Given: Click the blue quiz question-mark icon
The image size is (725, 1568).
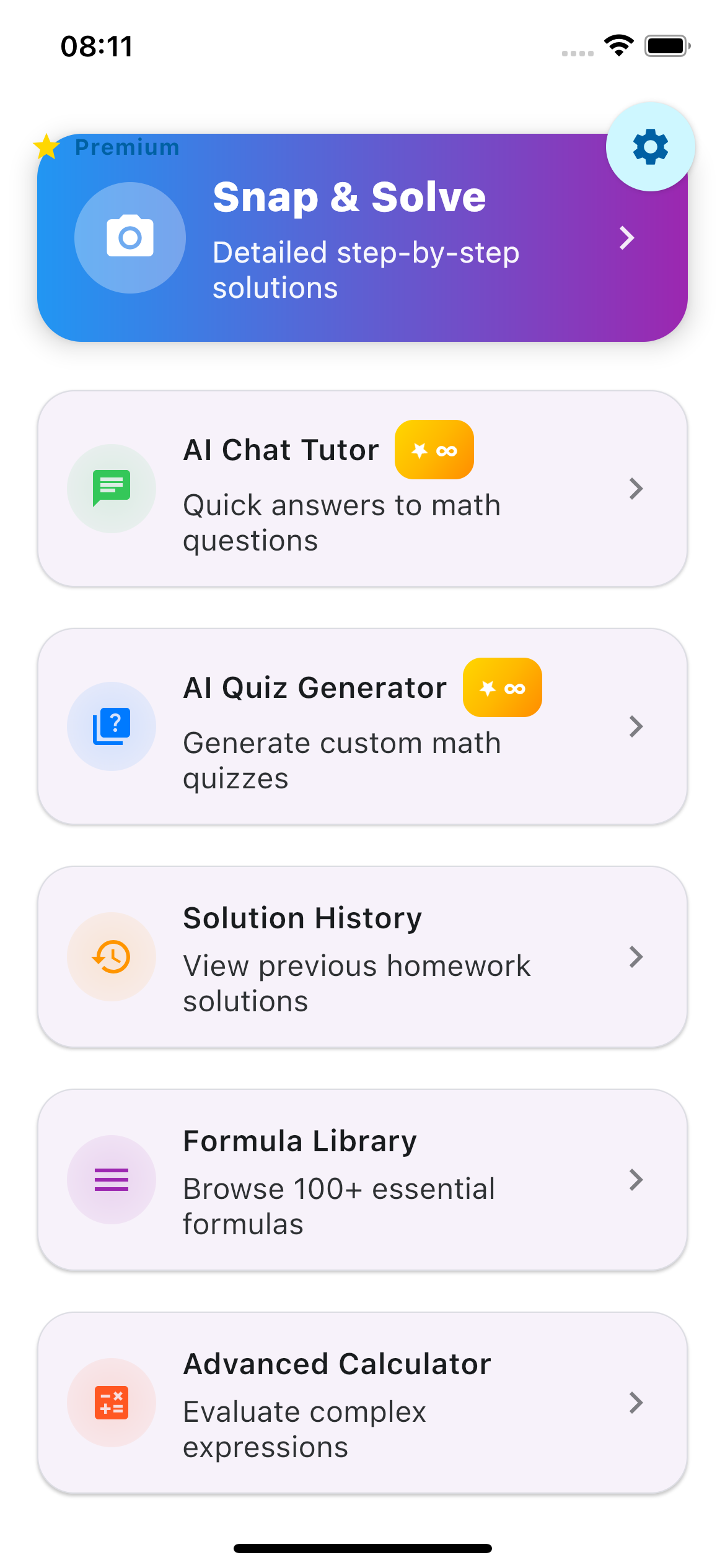Looking at the screenshot, I should click(112, 727).
